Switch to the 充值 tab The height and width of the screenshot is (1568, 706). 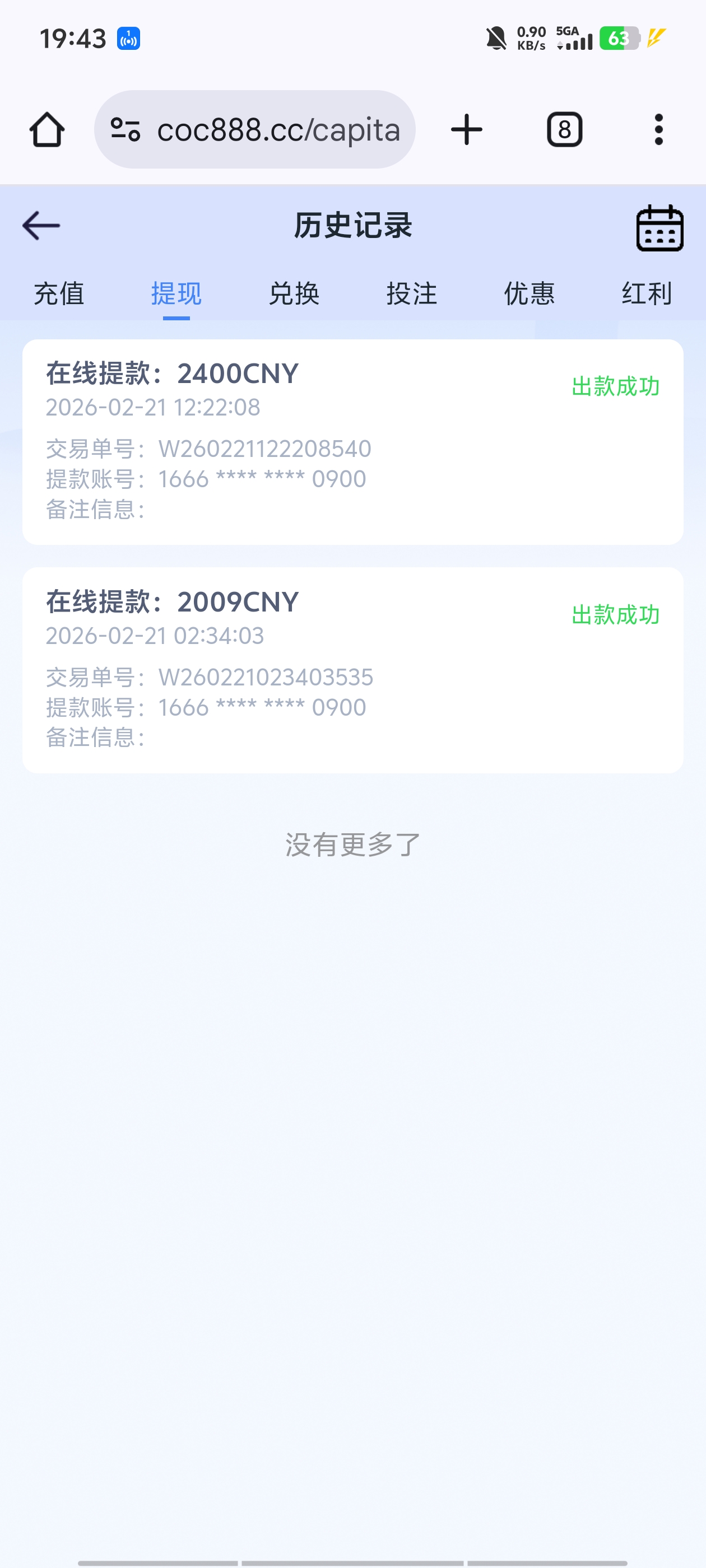click(60, 294)
